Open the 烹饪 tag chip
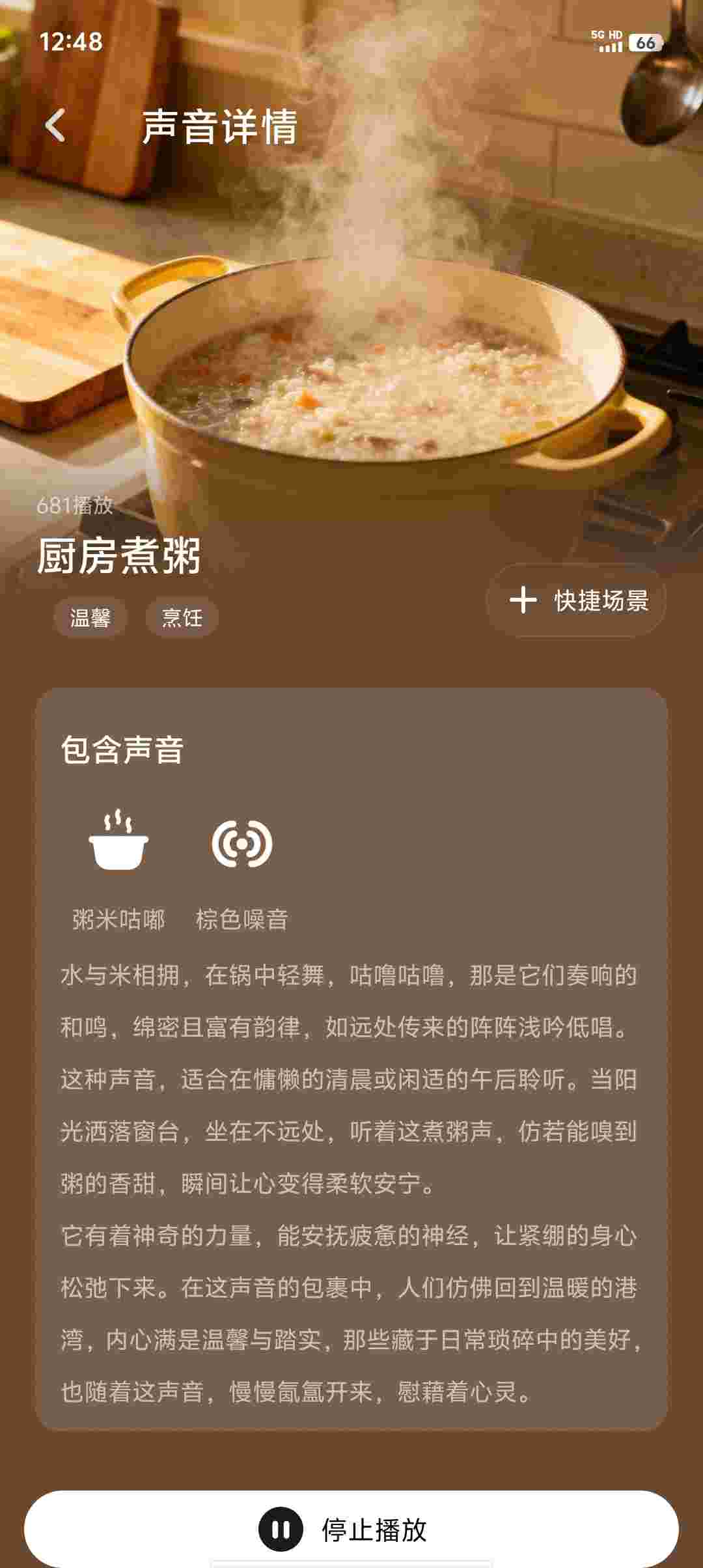Screen dimensions: 703x1568 [182, 617]
